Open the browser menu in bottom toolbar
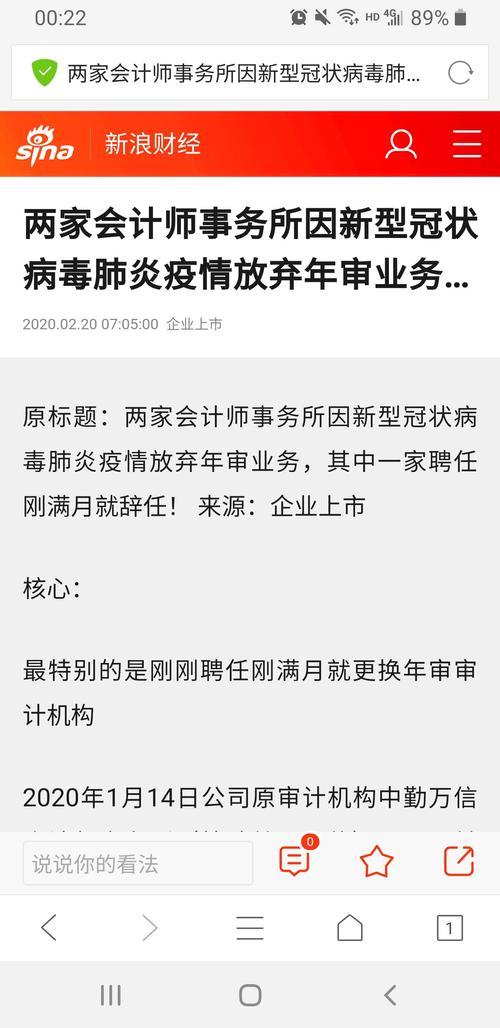 (250, 928)
